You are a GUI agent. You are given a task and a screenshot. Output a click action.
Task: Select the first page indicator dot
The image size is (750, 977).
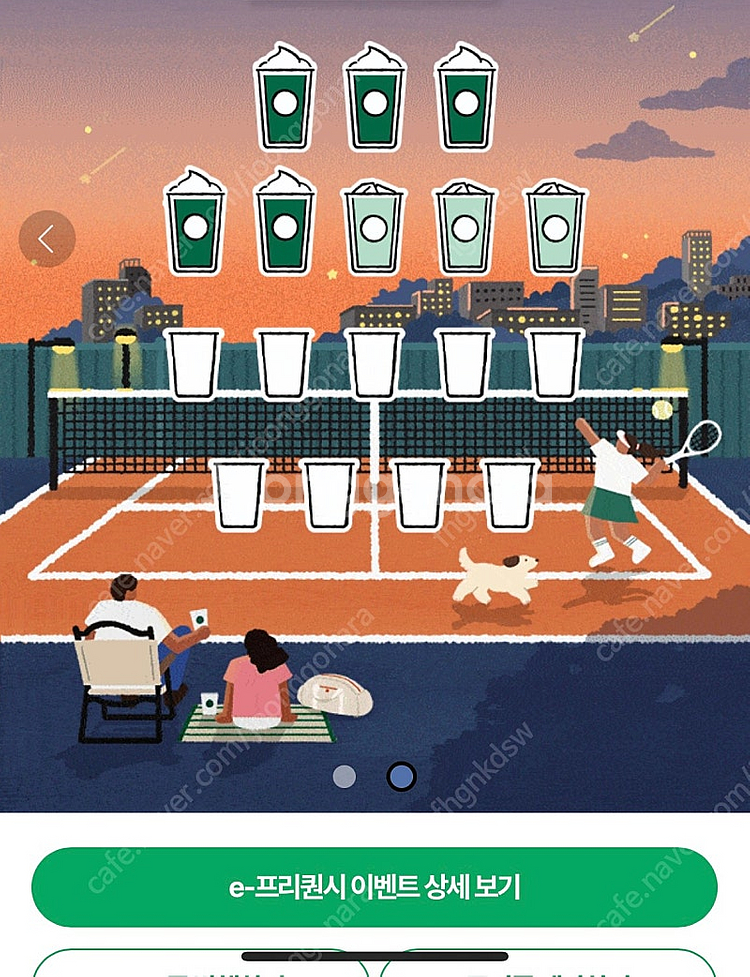[344, 777]
